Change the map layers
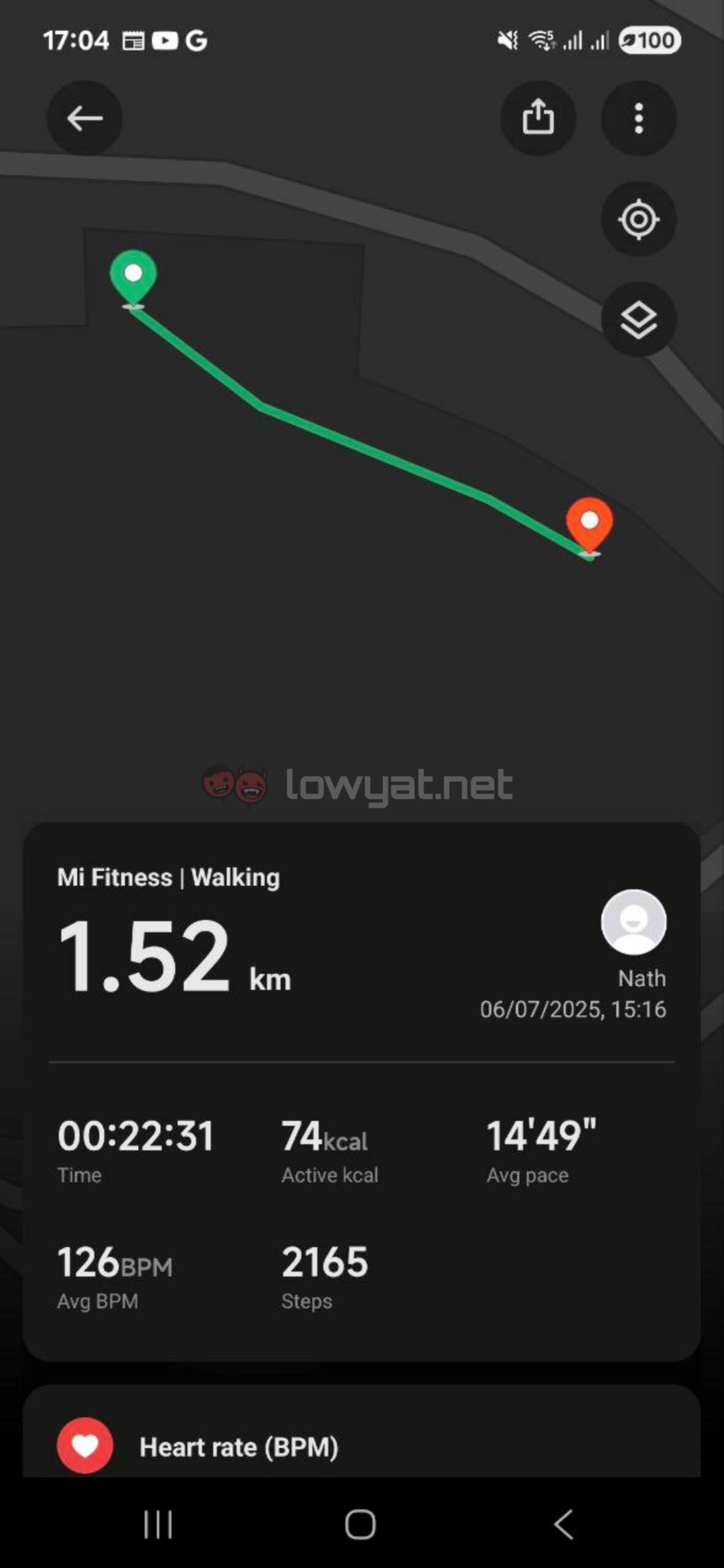The height and width of the screenshot is (1568, 724). coord(639,320)
